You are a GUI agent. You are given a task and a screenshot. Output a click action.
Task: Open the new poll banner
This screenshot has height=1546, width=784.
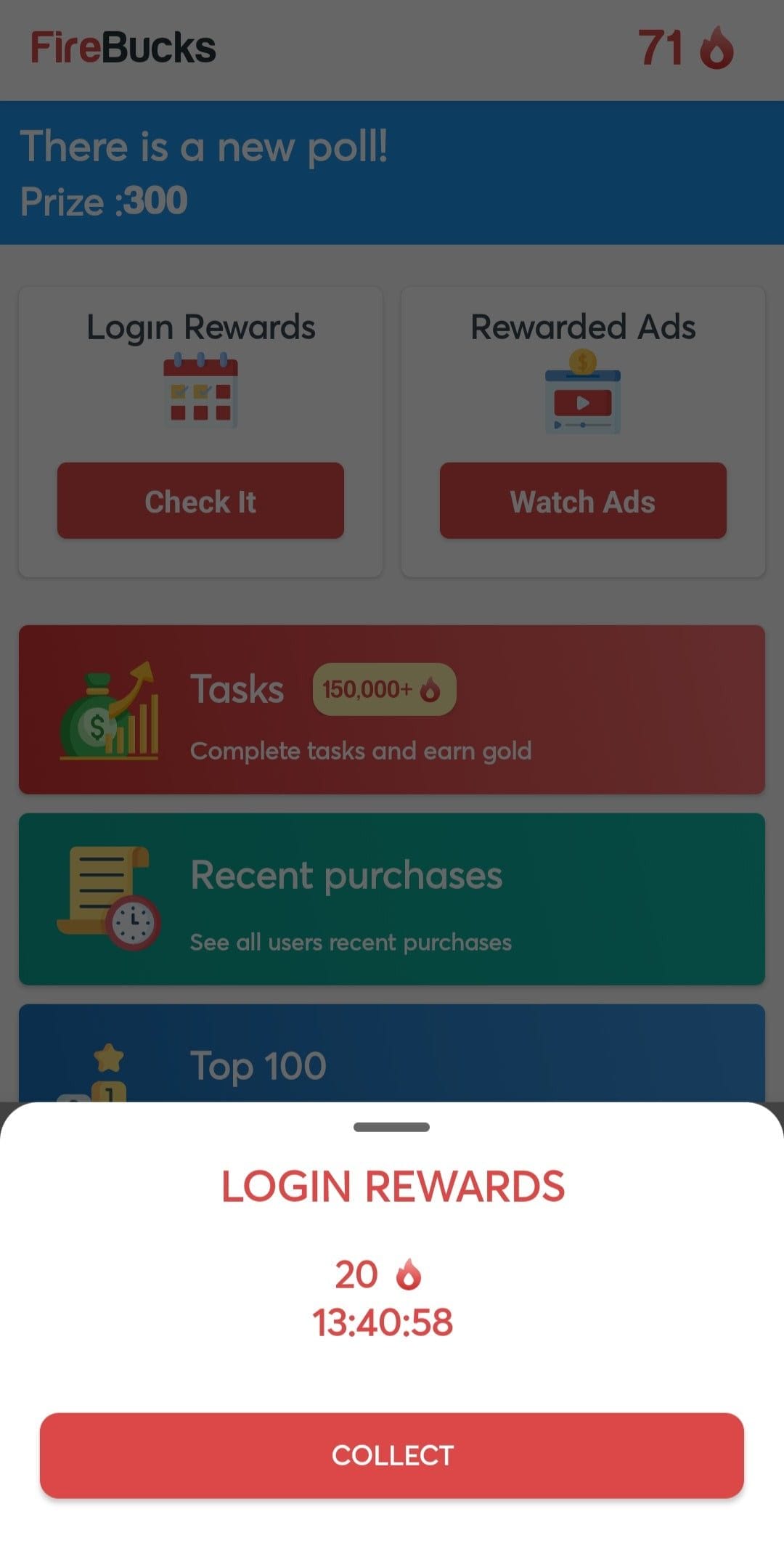point(392,173)
